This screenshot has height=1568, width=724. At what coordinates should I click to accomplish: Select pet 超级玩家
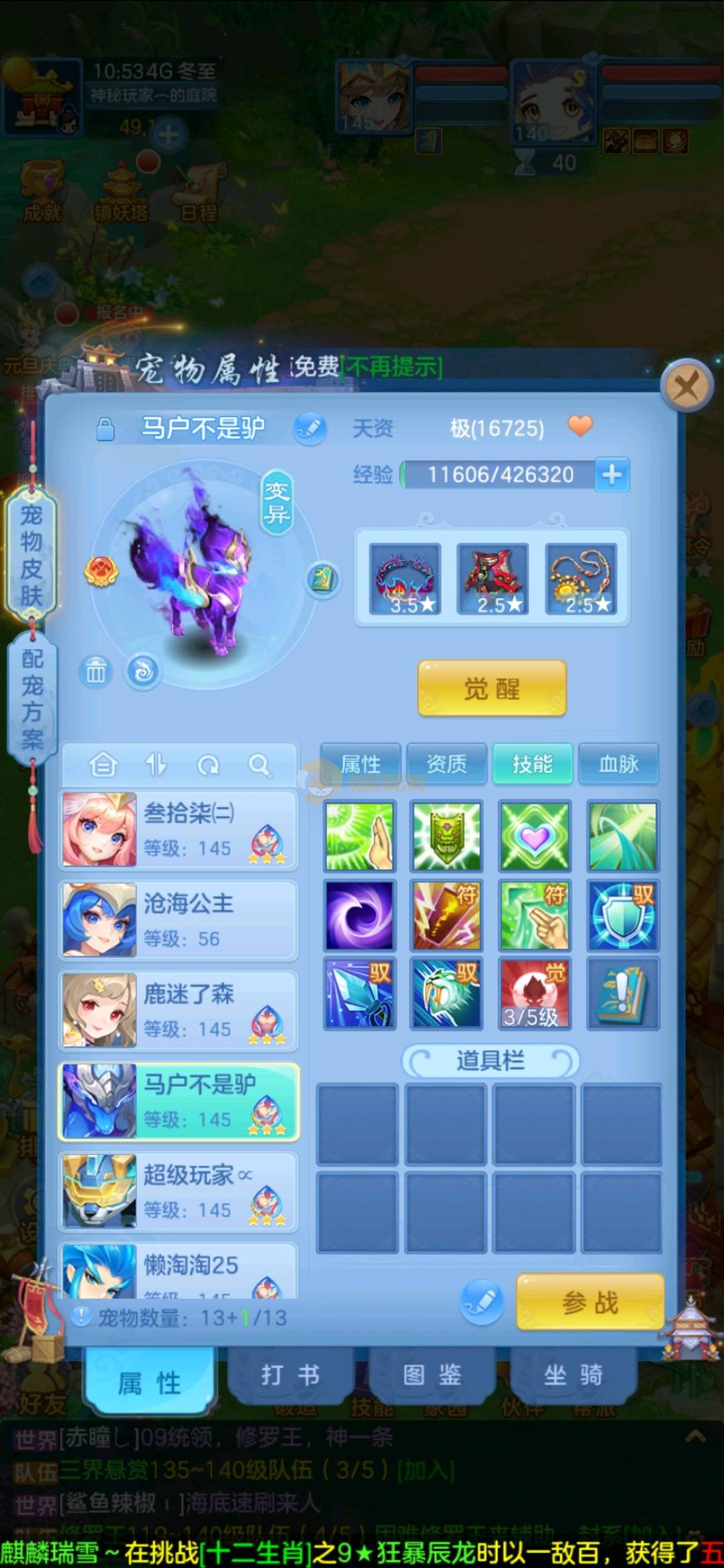(x=178, y=1191)
